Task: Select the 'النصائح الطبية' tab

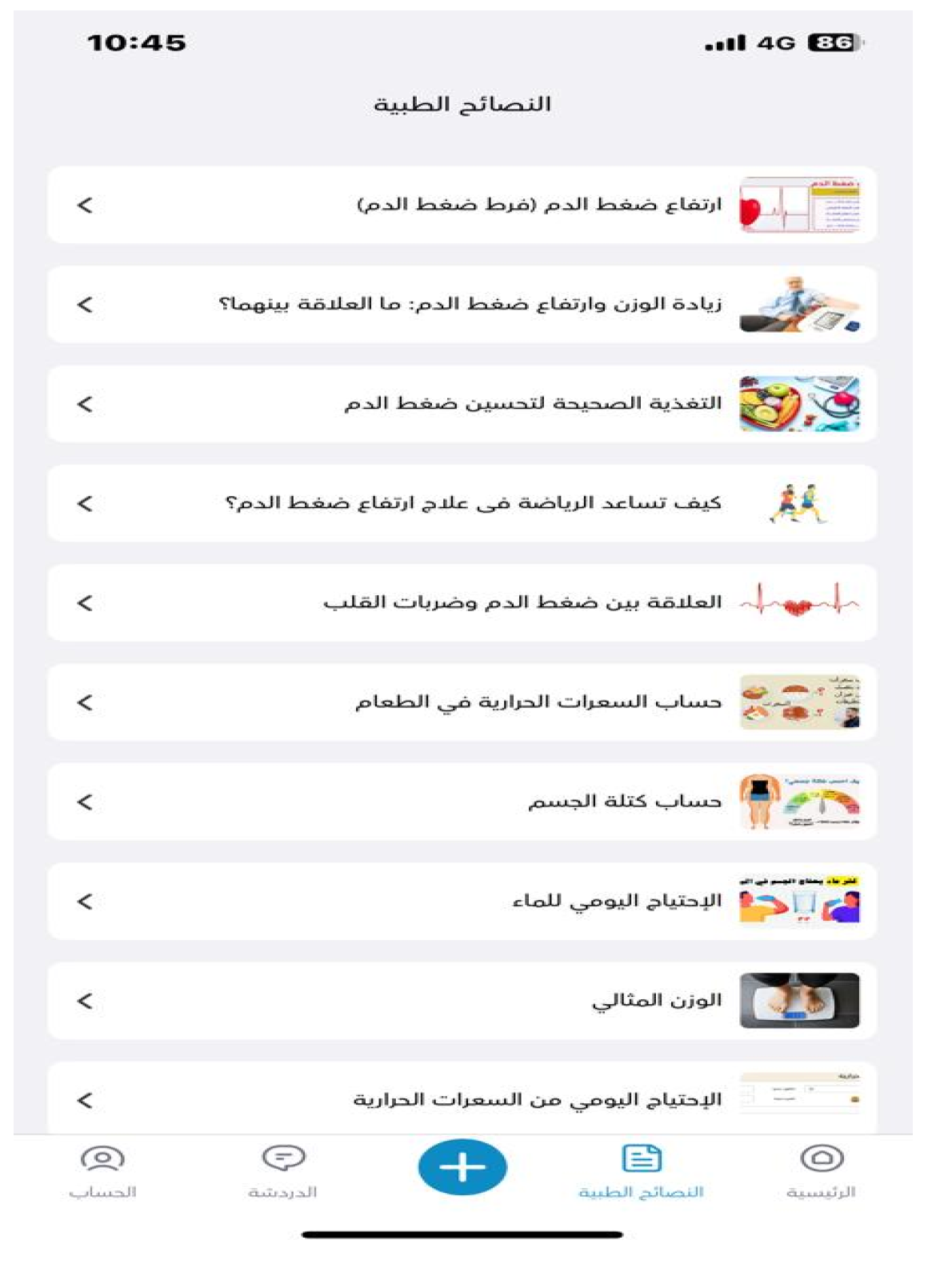Action: (641, 1171)
